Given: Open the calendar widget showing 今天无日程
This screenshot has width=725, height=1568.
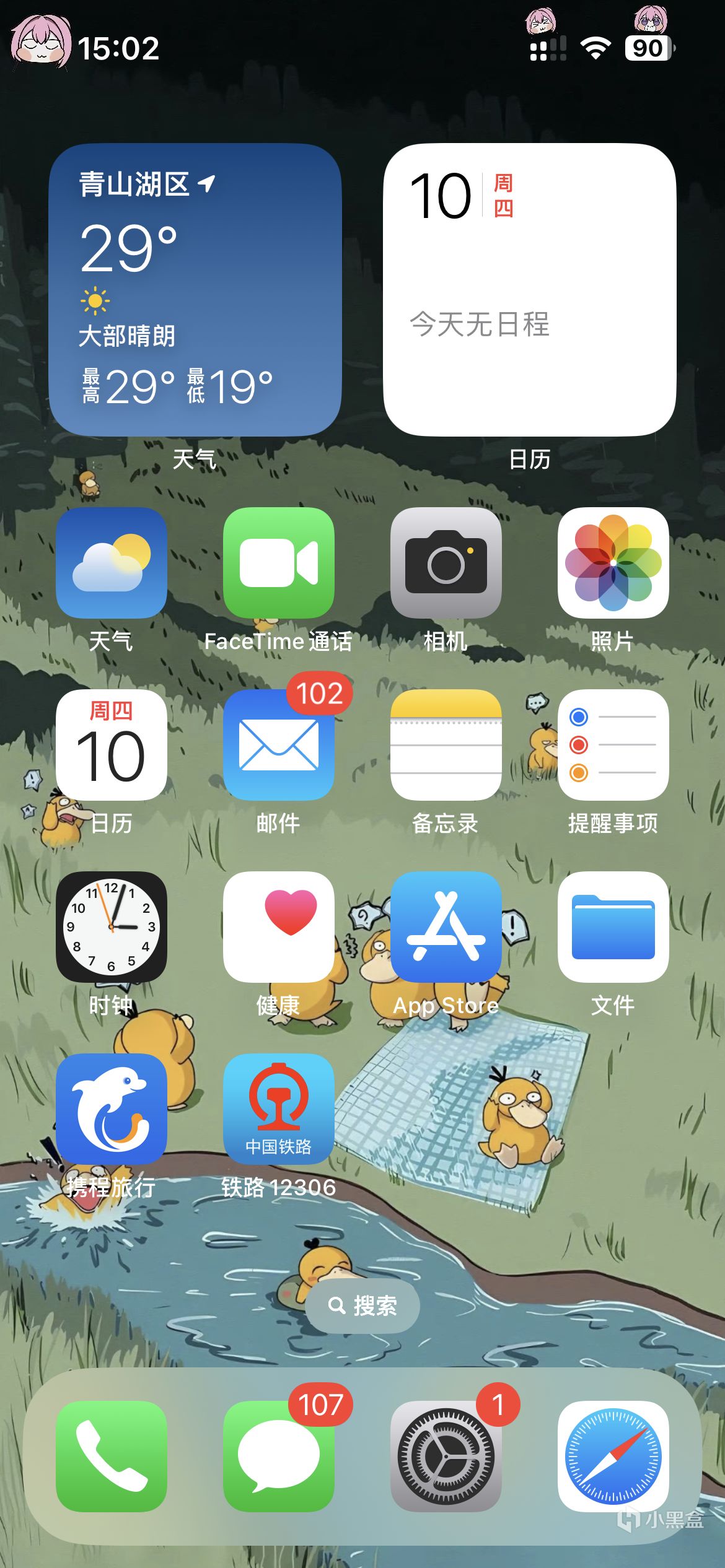Looking at the screenshot, I should click(529, 290).
